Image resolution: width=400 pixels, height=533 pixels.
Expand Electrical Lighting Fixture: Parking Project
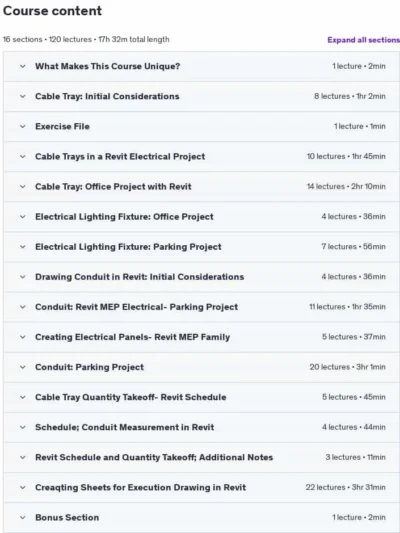[x=202, y=247]
